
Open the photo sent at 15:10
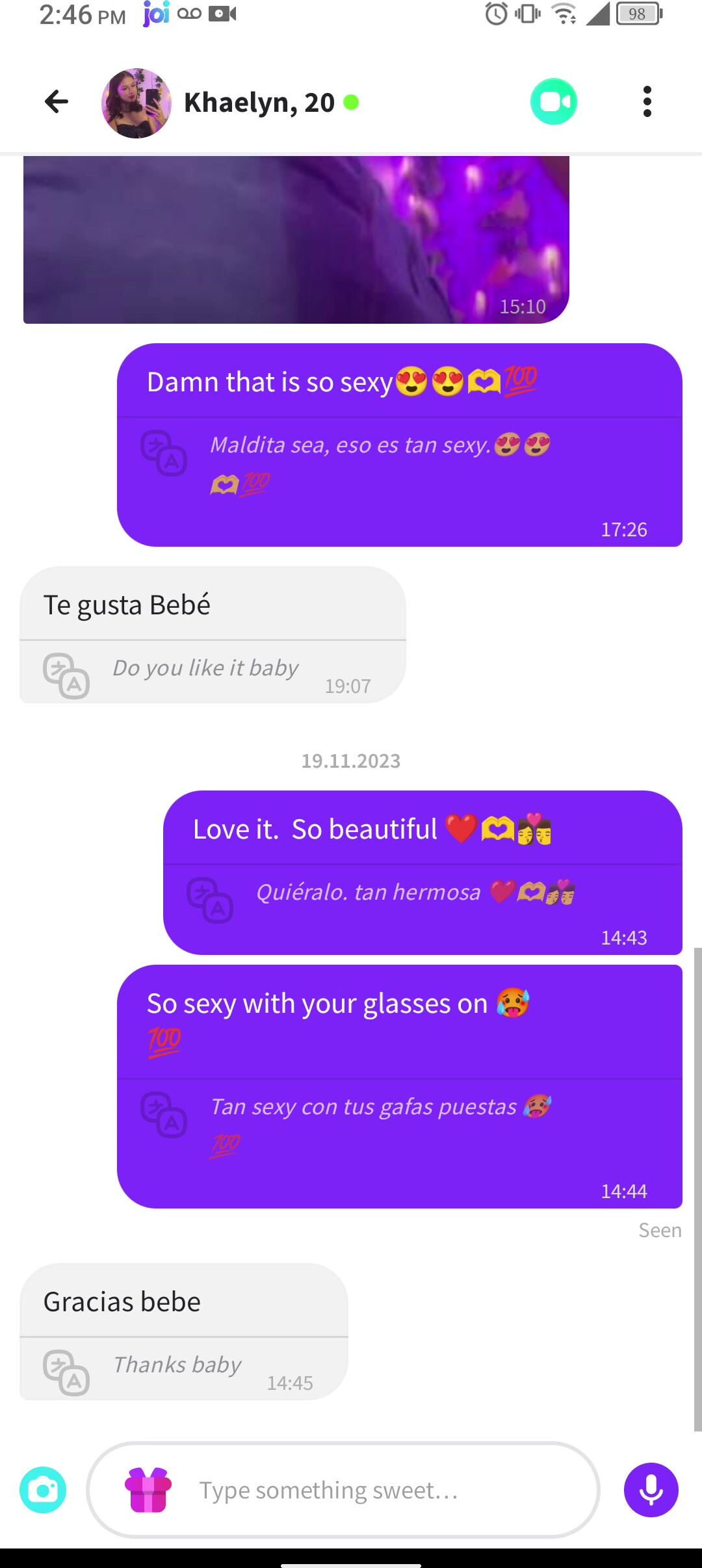296,239
